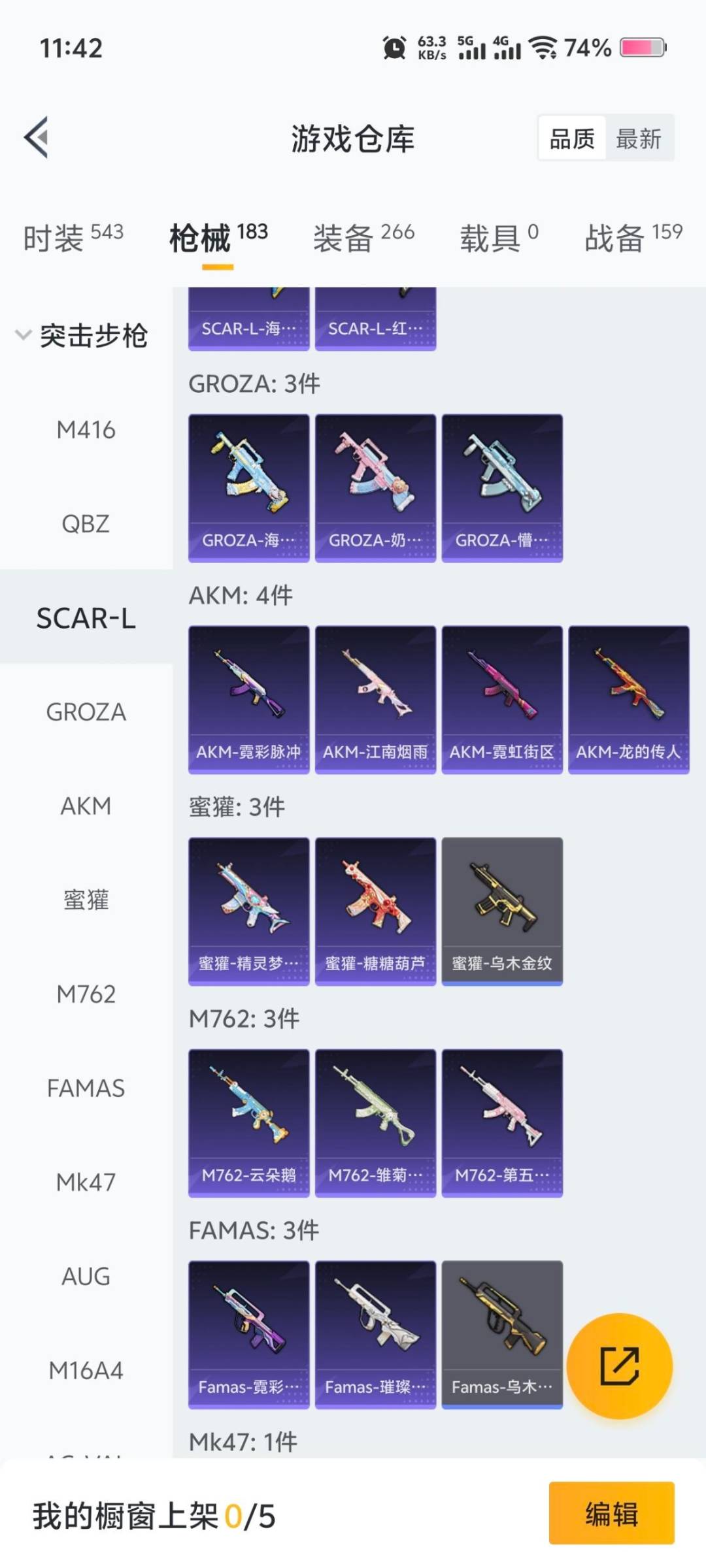Open the AKM-龙的传人 skin
Screen dimensions: 706x1568
coord(628,699)
